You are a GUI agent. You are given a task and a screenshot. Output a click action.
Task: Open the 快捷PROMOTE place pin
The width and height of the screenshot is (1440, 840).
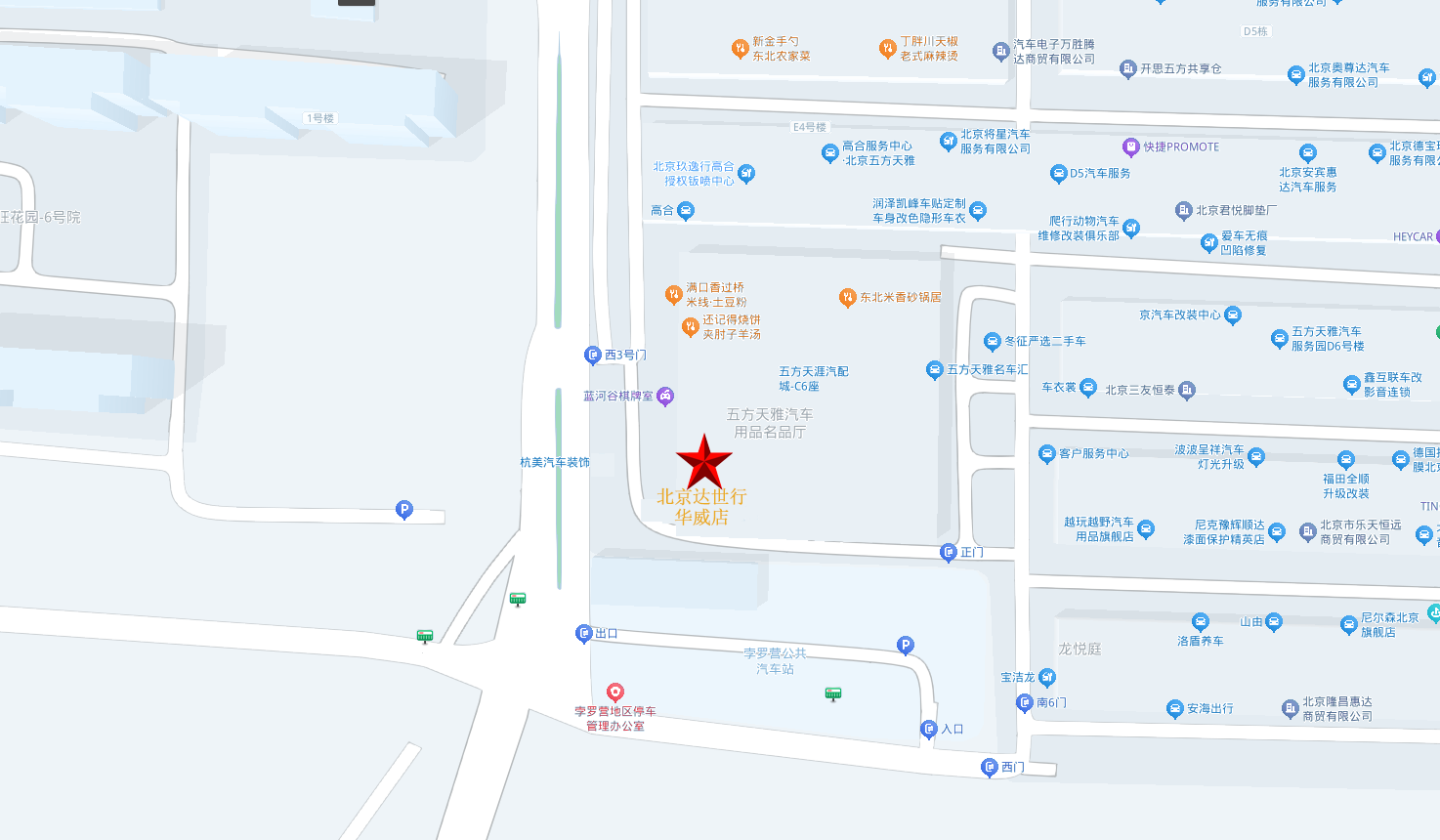point(1131,147)
